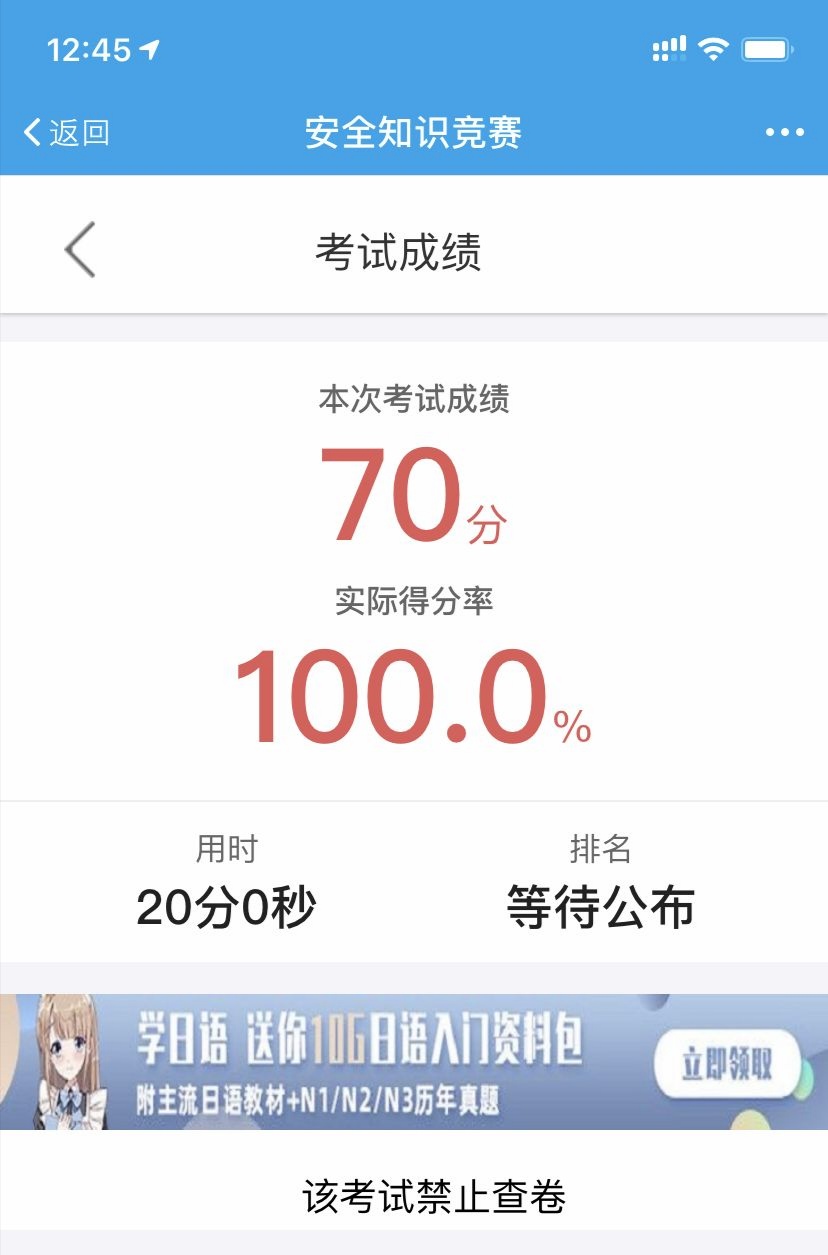Open the 学日语 advertisement banner
828x1255 pixels.
(360, 1062)
